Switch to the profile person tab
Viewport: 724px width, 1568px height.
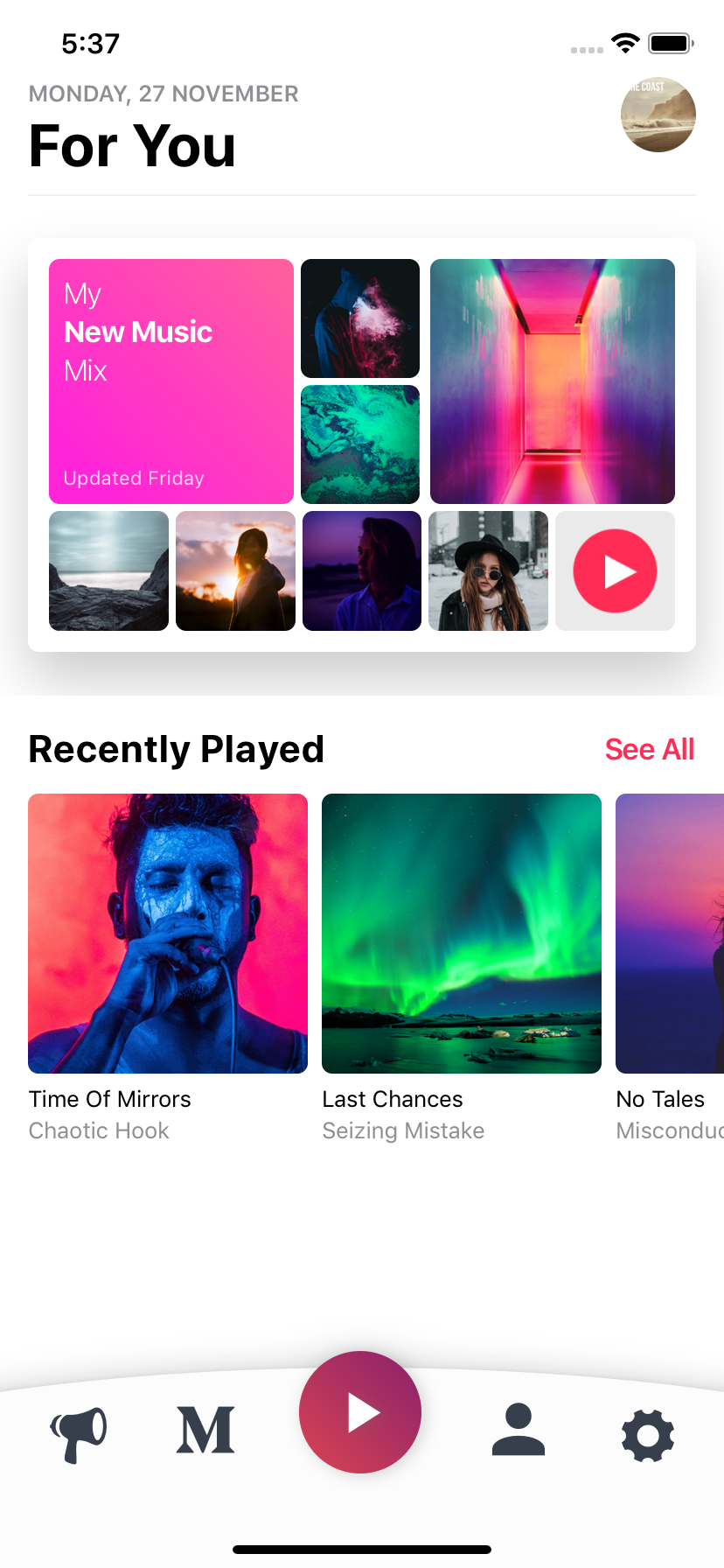(518, 1430)
